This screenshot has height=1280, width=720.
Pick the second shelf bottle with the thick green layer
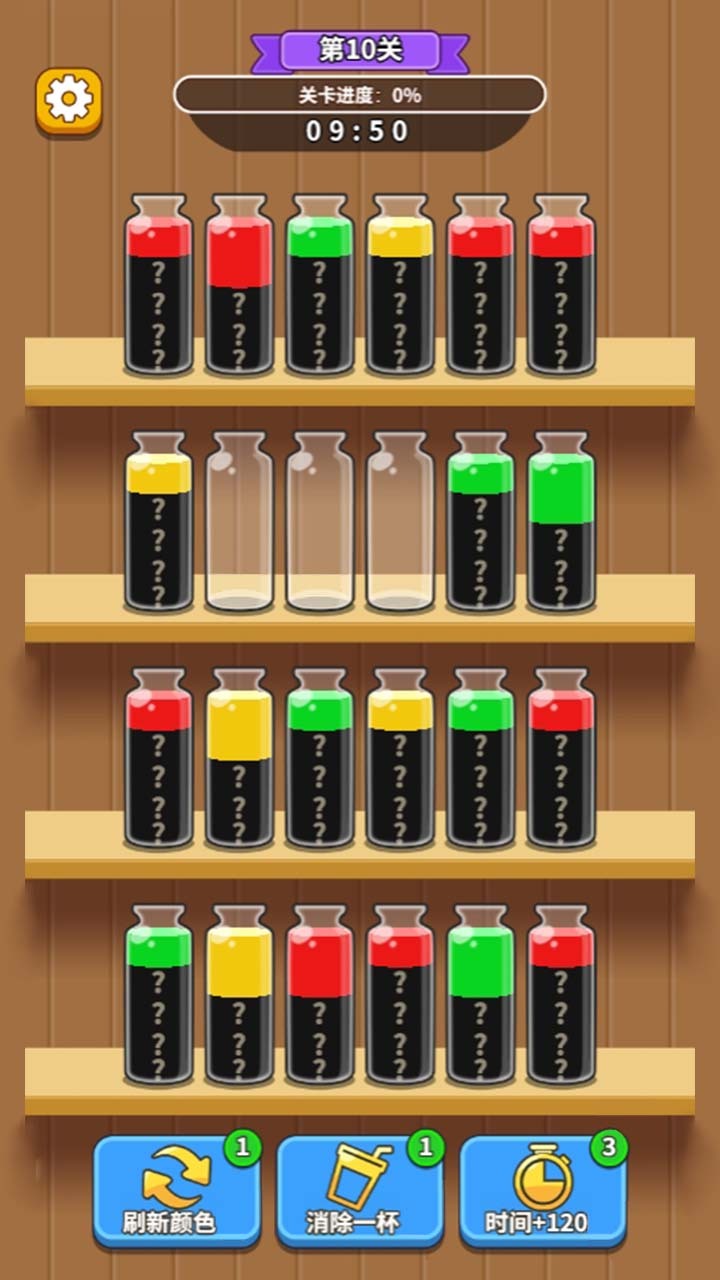click(561, 522)
